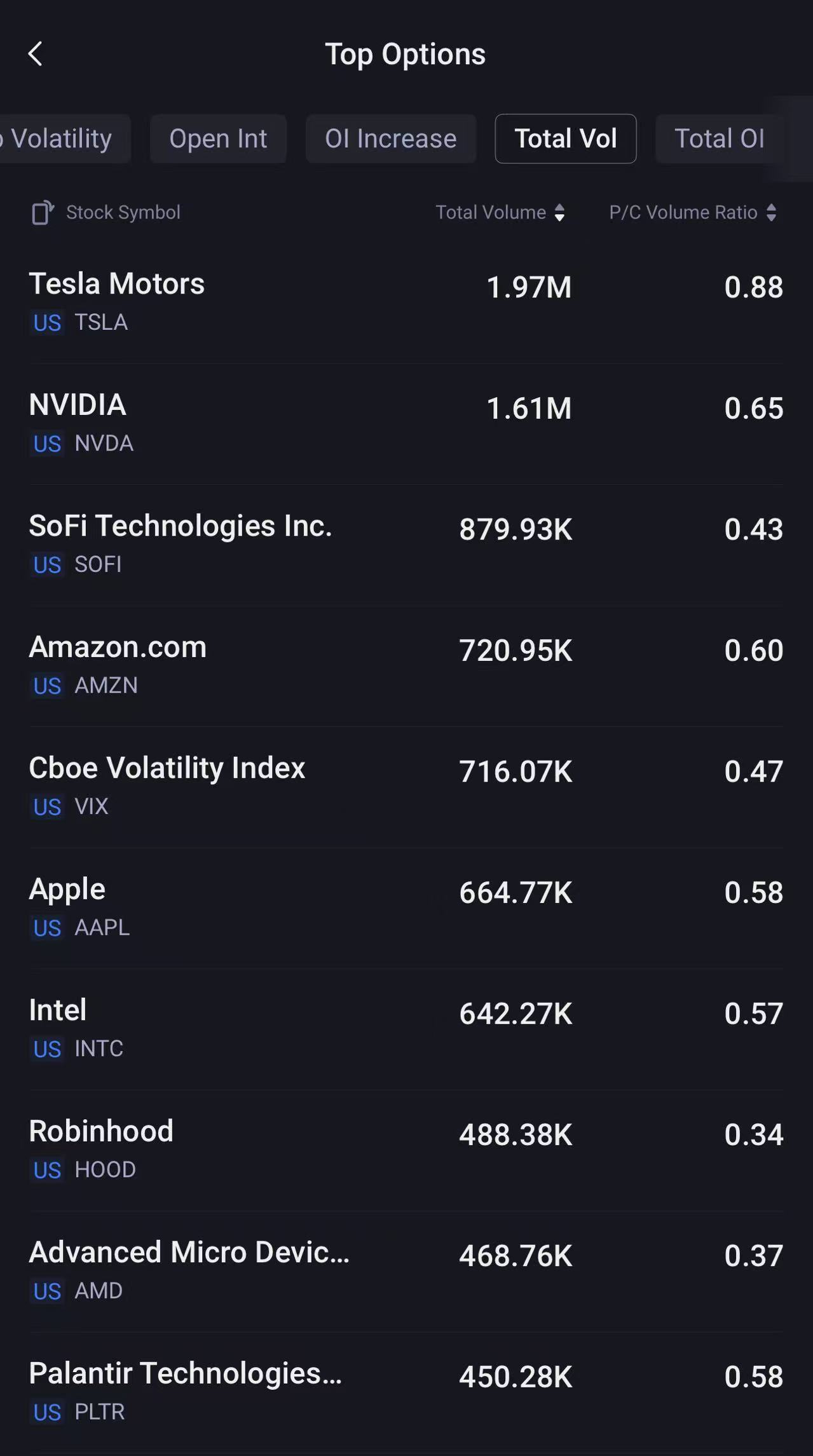Open SoFi Technologies Inc. options
This screenshot has width=813, height=1456.
coord(406,545)
